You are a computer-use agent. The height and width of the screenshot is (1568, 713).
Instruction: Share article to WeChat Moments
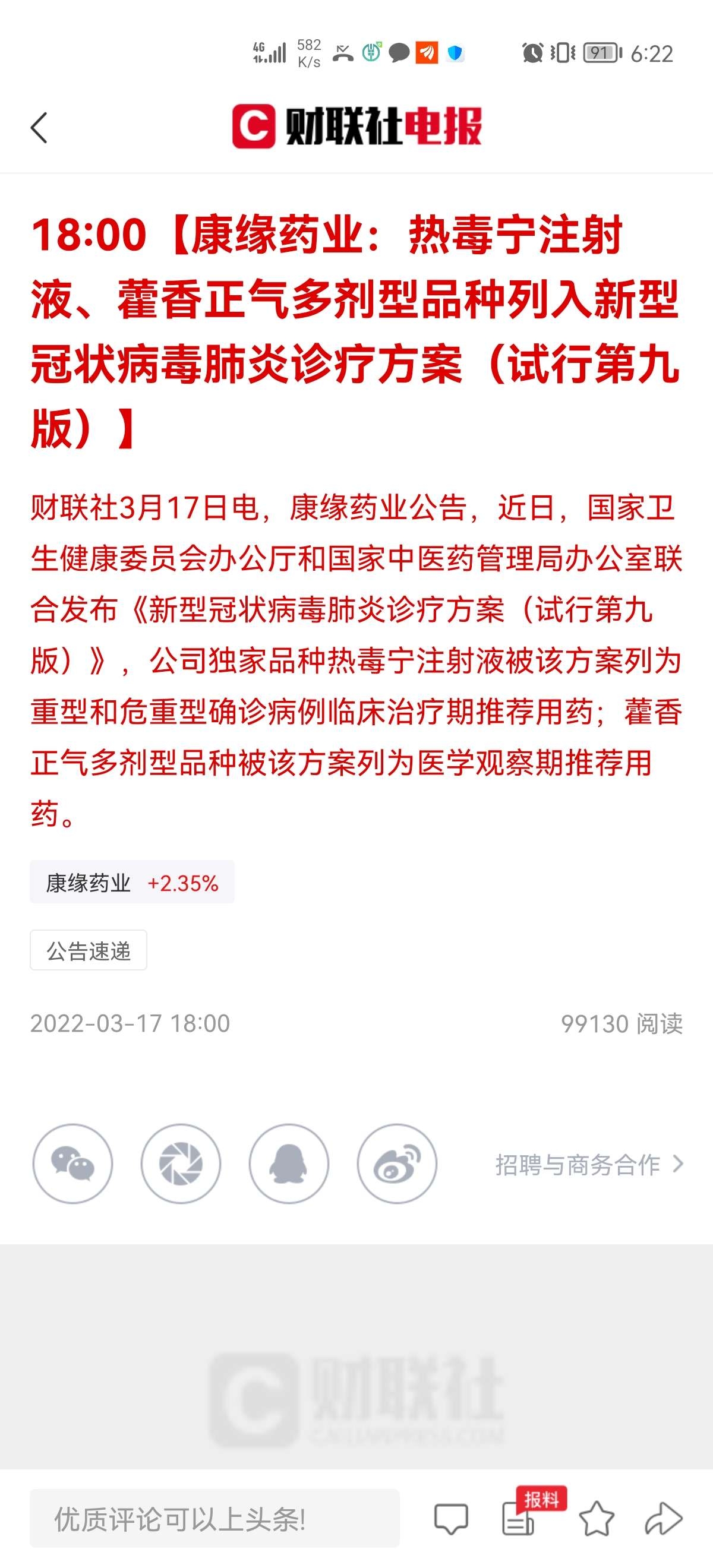[181, 1163]
